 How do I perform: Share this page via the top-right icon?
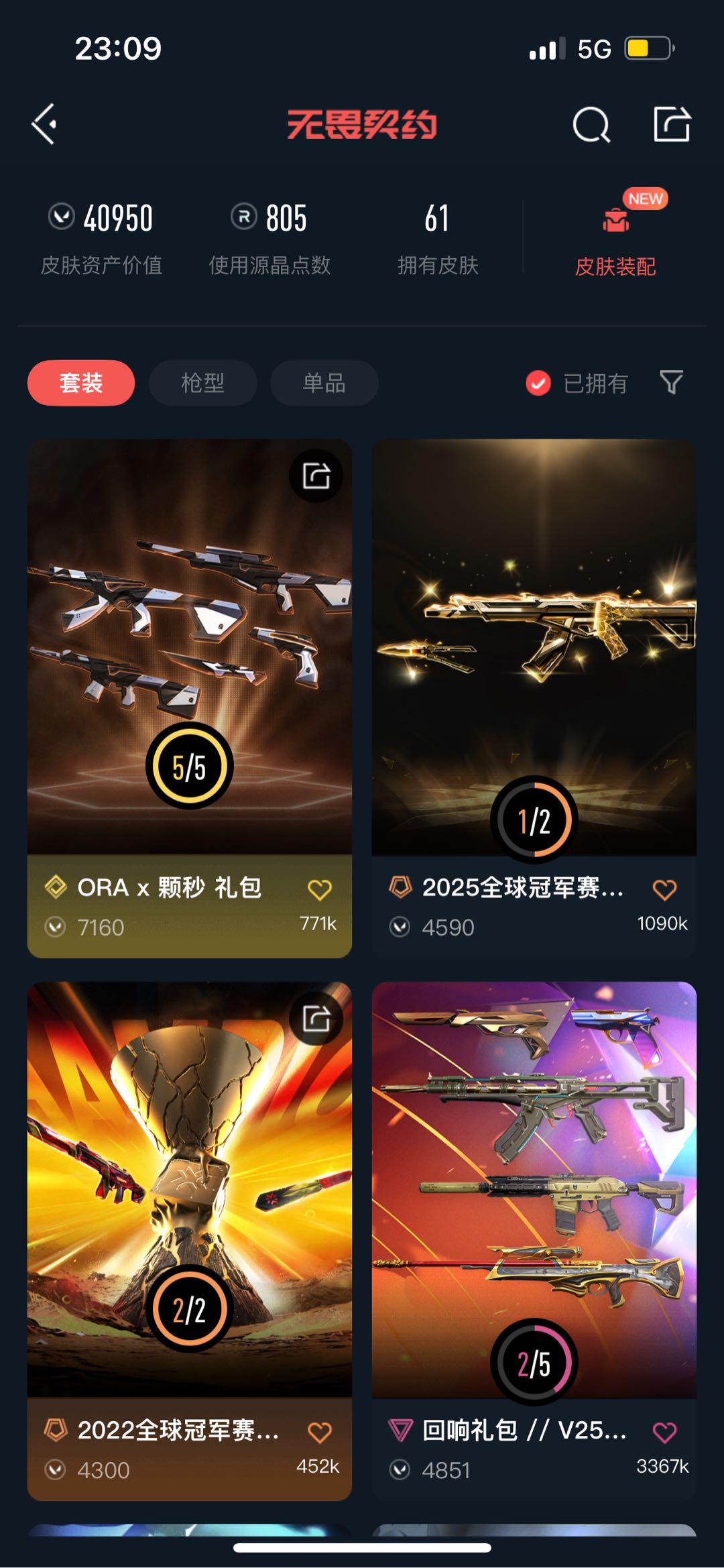(672, 124)
